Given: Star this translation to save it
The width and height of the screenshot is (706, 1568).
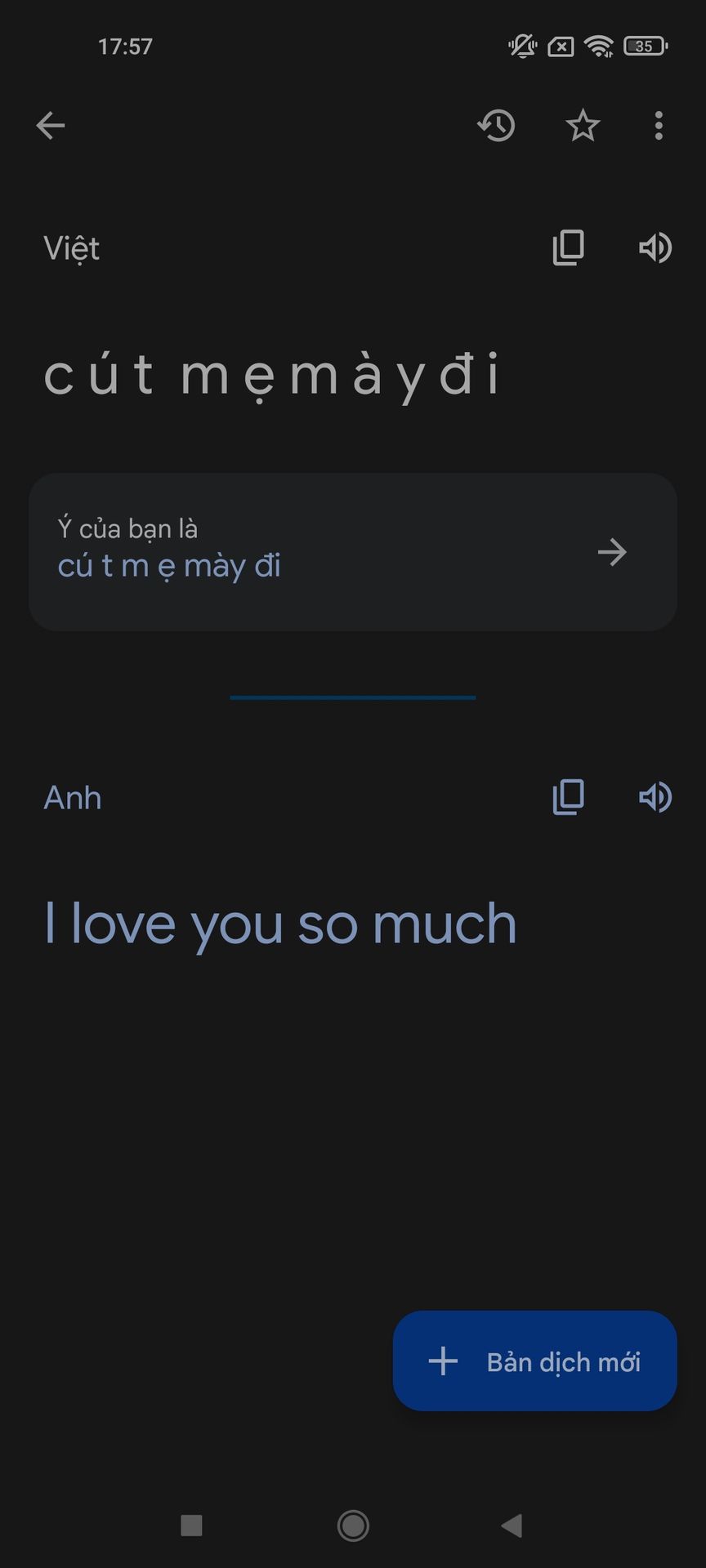Looking at the screenshot, I should 583,125.
